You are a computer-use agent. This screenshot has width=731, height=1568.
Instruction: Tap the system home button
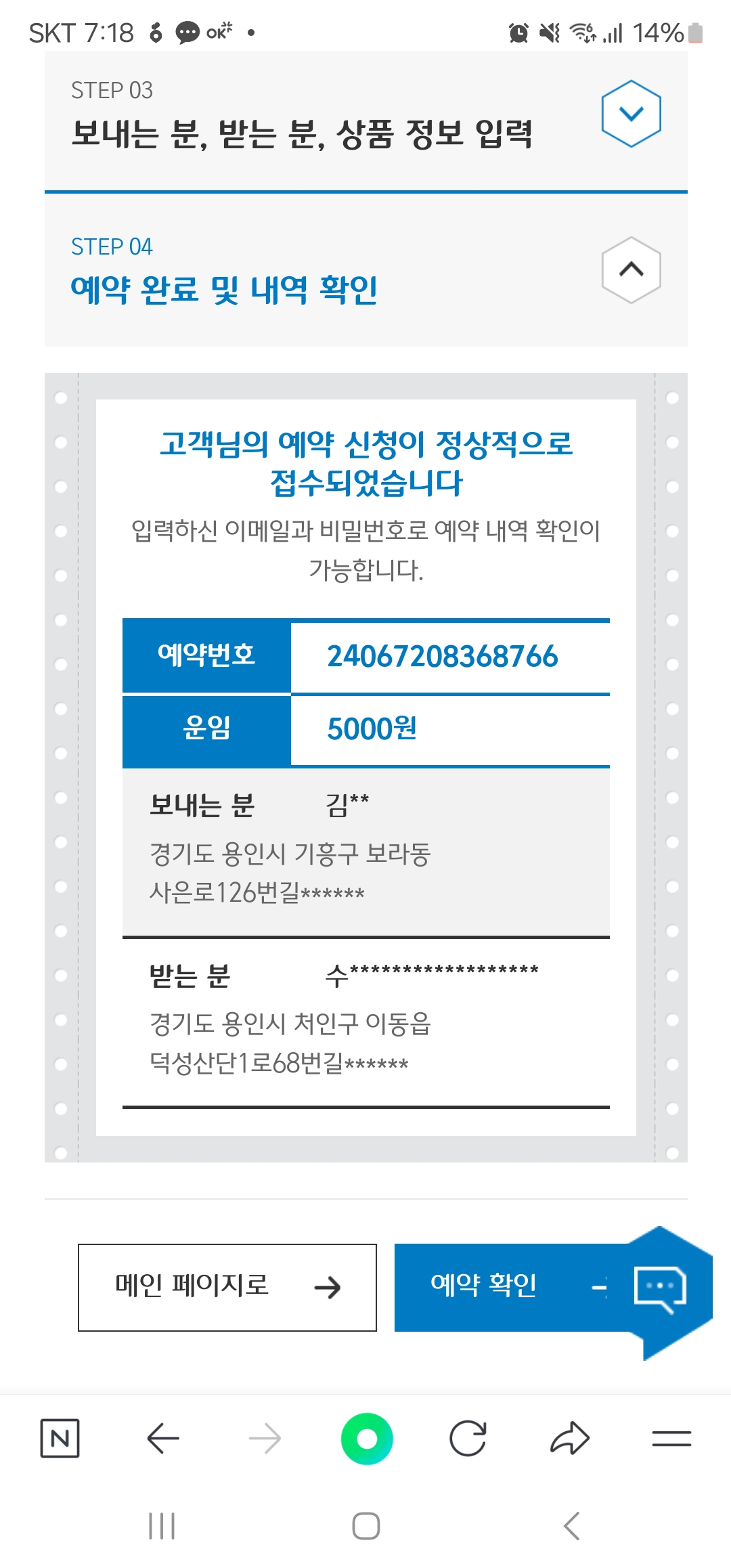pyautogui.click(x=366, y=1526)
